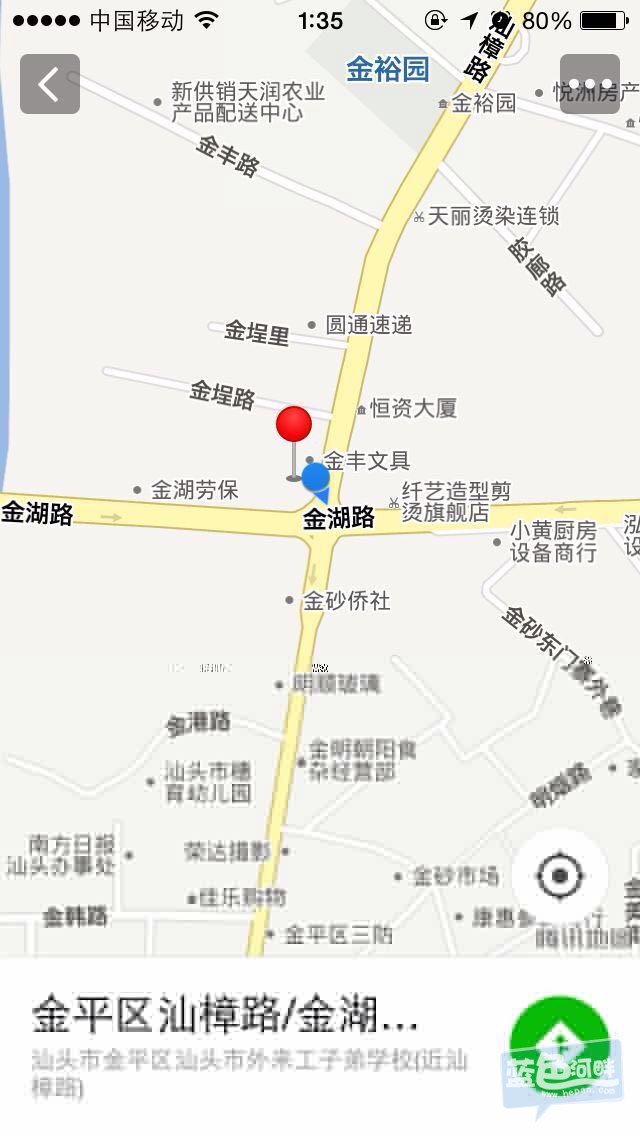This screenshot has height=1136, width=640.
Task: Tap the red location pin
Action: coord(294,426)
